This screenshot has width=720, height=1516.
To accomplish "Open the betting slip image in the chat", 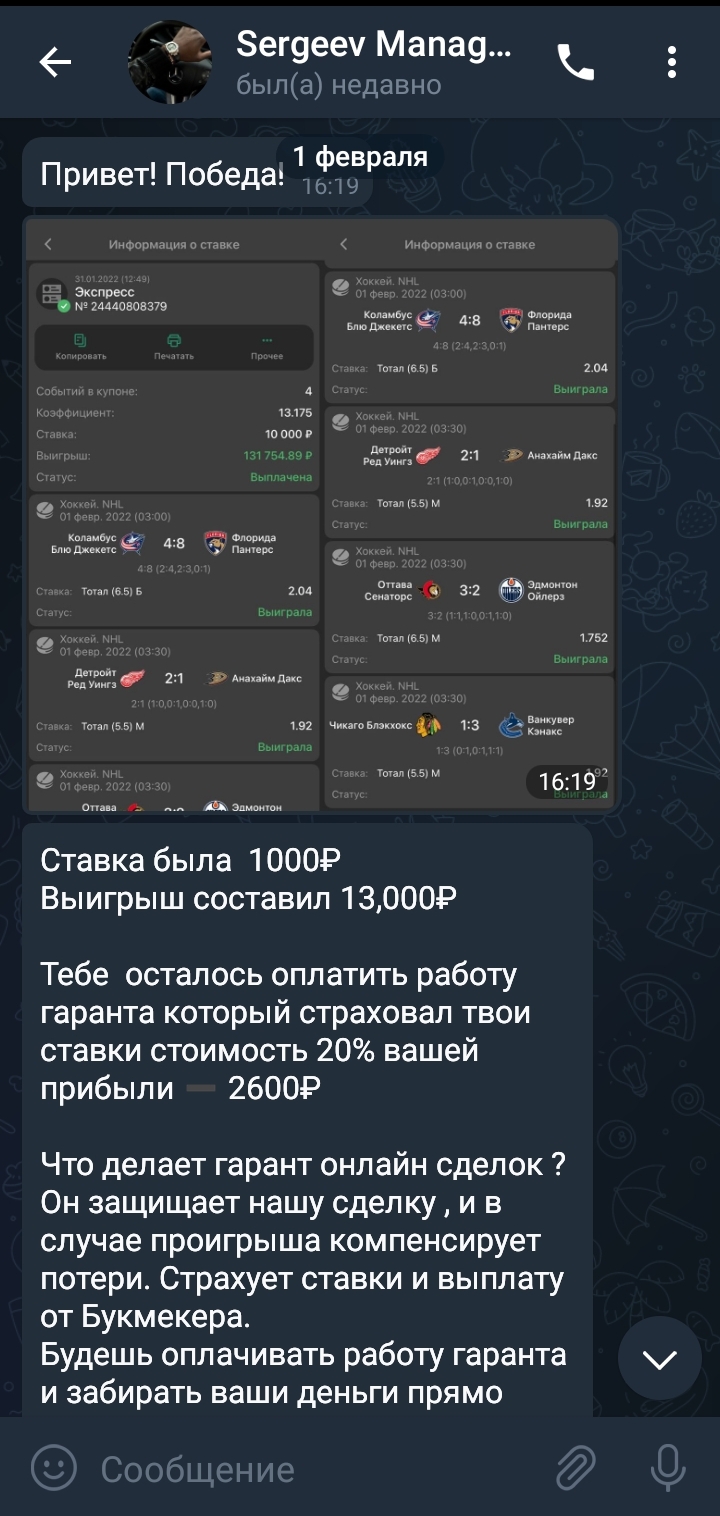I will click(321, 516).
